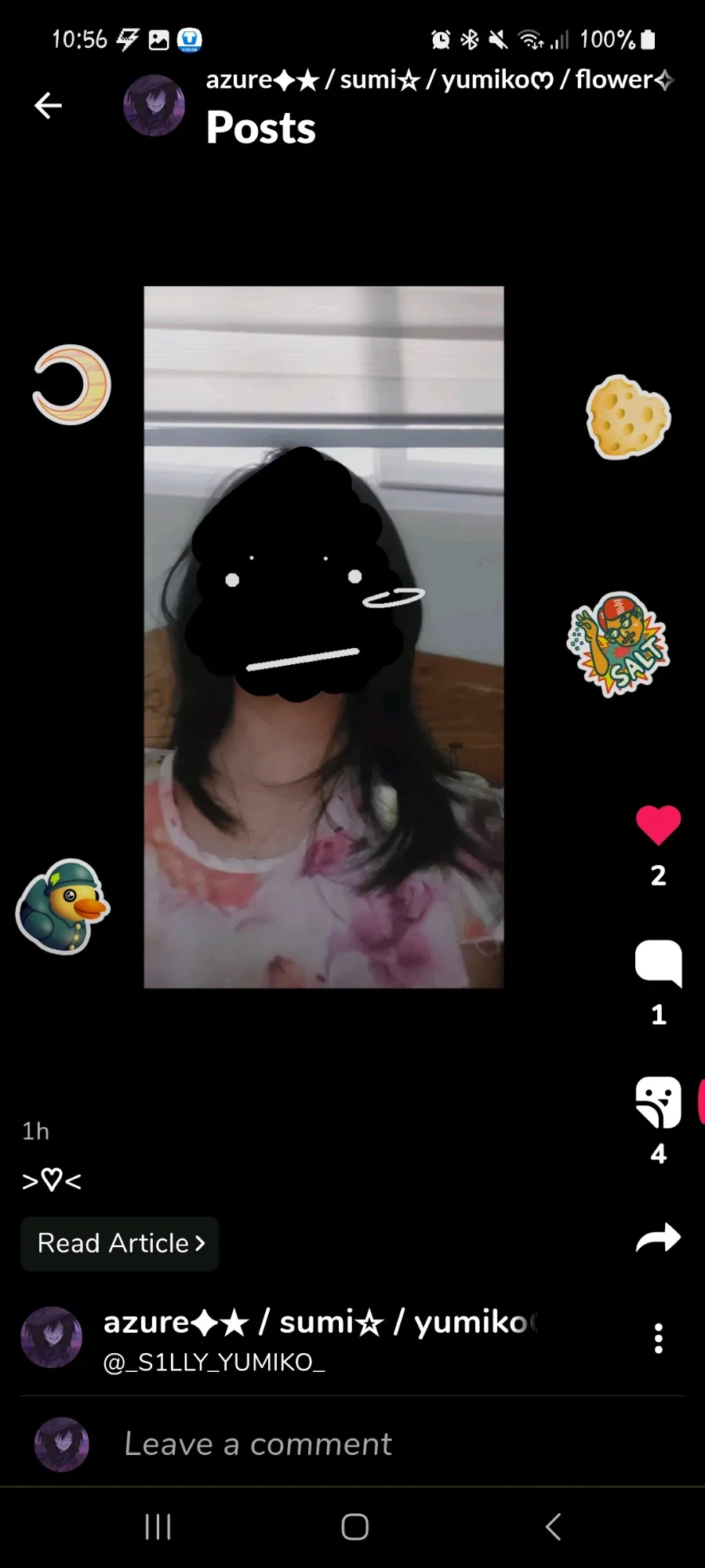This screenshot has width=705, height=1568.
Task: Go back using the top arrow
Action: pyautogui.click(x=48, y=105)
